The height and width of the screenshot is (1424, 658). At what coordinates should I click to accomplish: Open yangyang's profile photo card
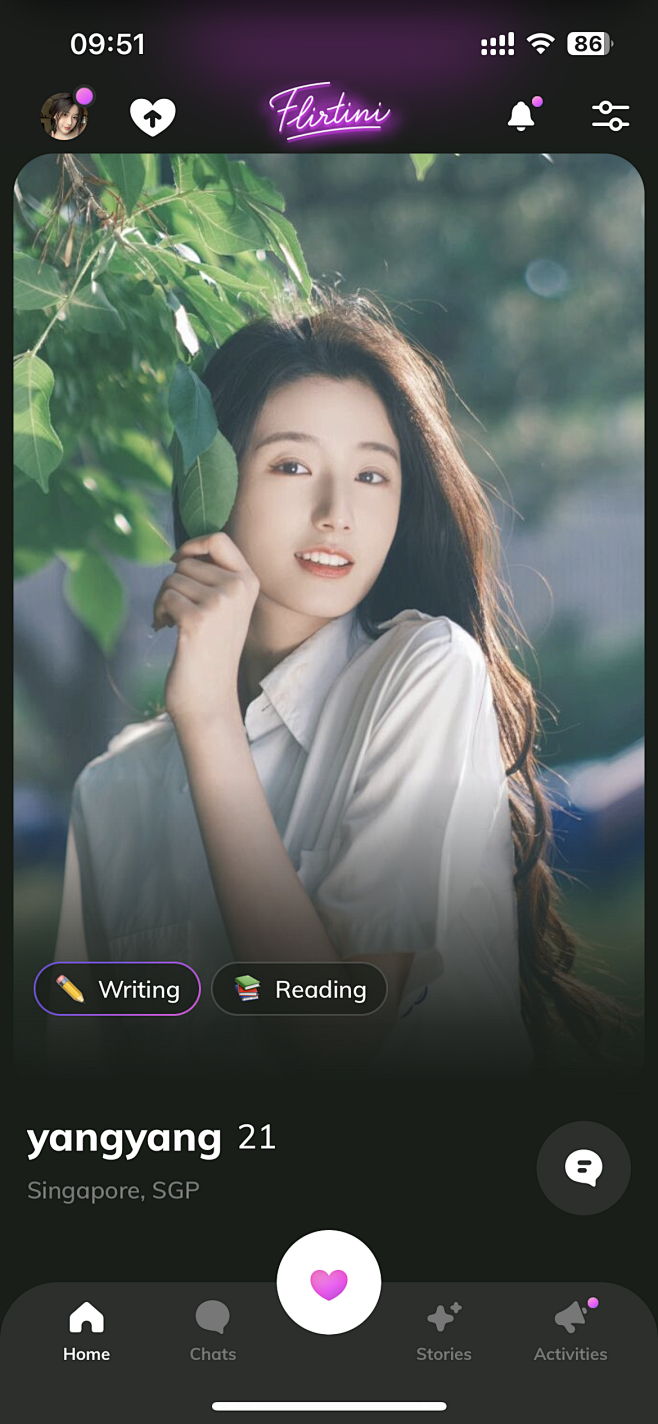click(x=329, y=600)
